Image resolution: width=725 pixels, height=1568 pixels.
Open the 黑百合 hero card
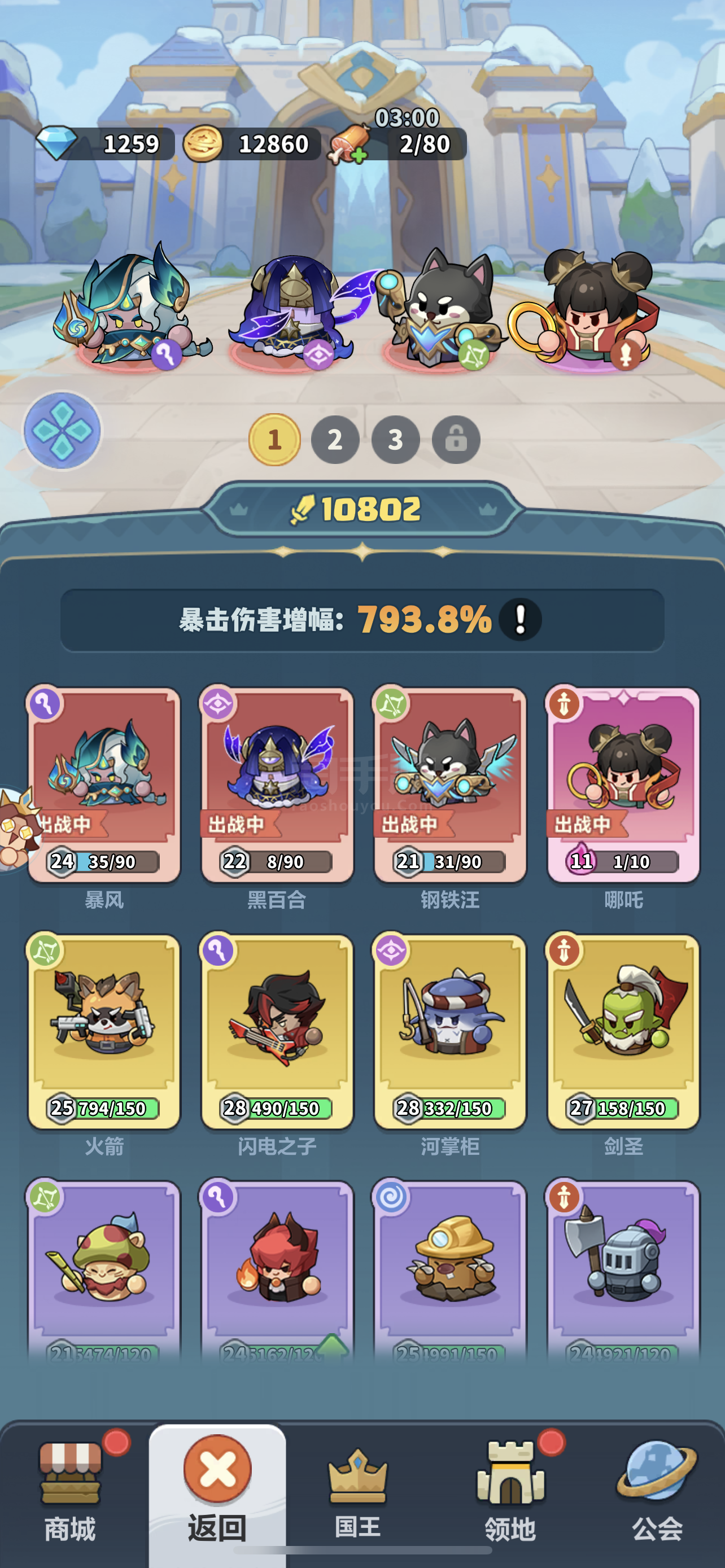277,785
